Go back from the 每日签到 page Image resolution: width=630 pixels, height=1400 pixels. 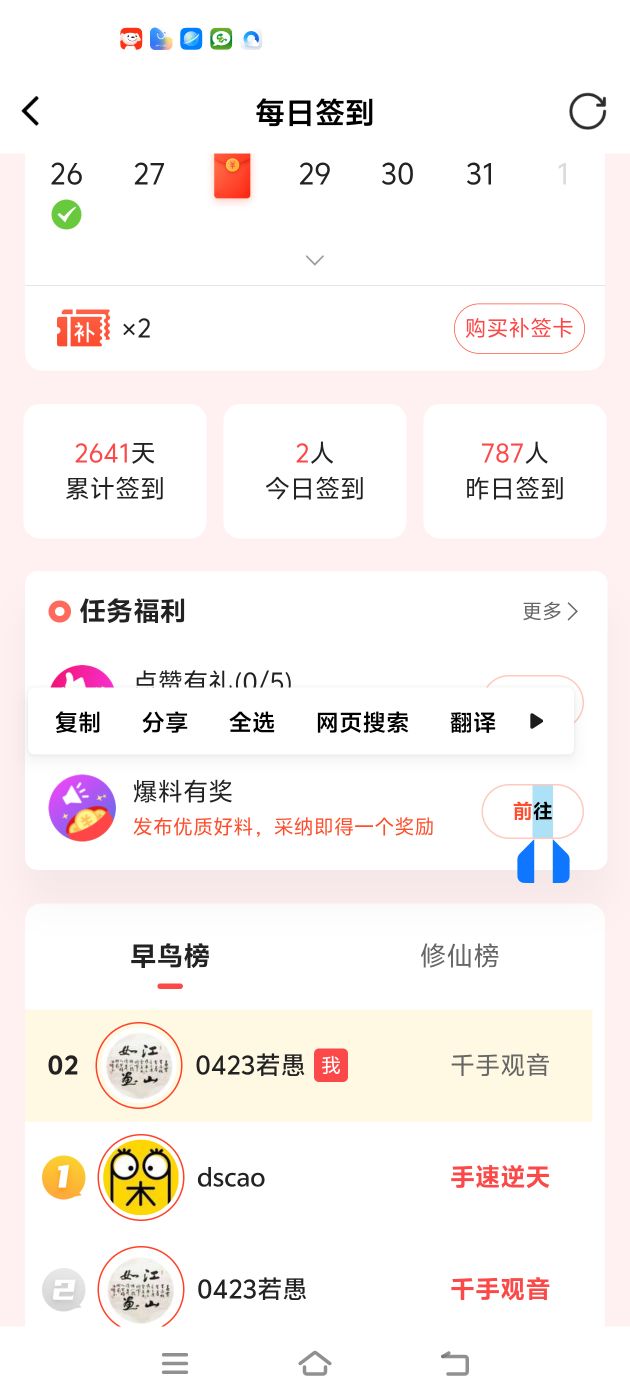coord(32,111)
